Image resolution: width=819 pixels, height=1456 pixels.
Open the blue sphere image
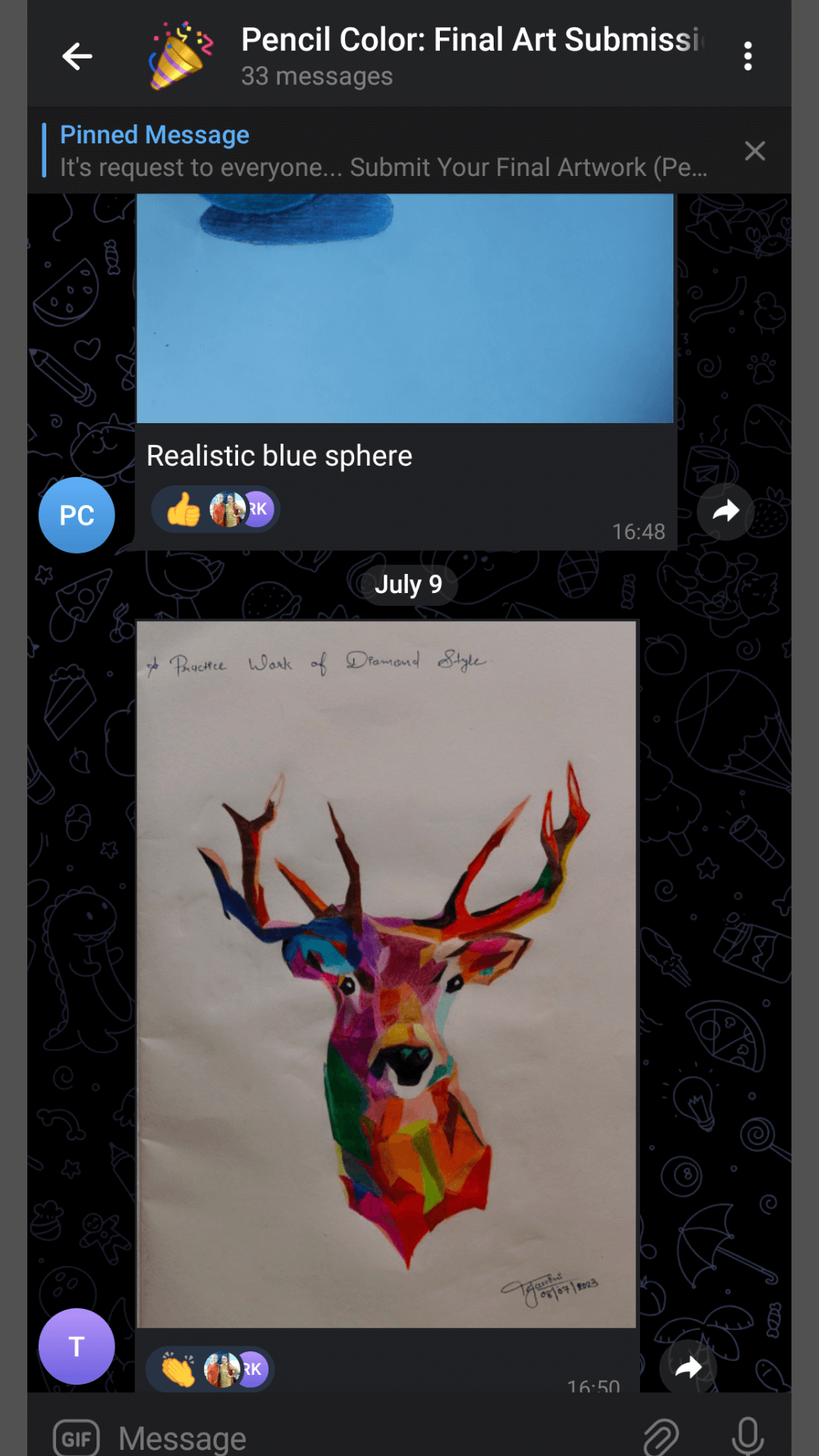point(404,307)
